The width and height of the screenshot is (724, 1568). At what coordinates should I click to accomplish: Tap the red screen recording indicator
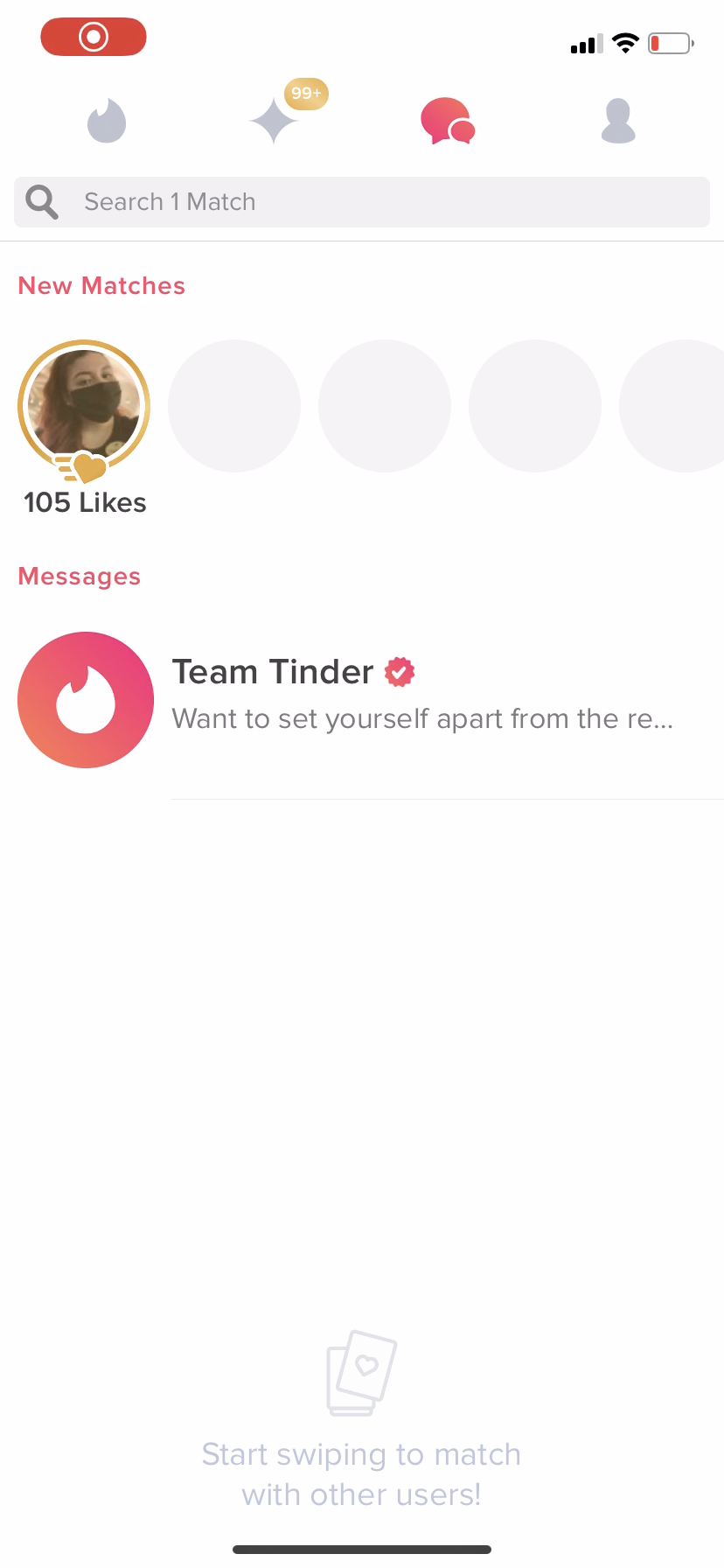94,37
